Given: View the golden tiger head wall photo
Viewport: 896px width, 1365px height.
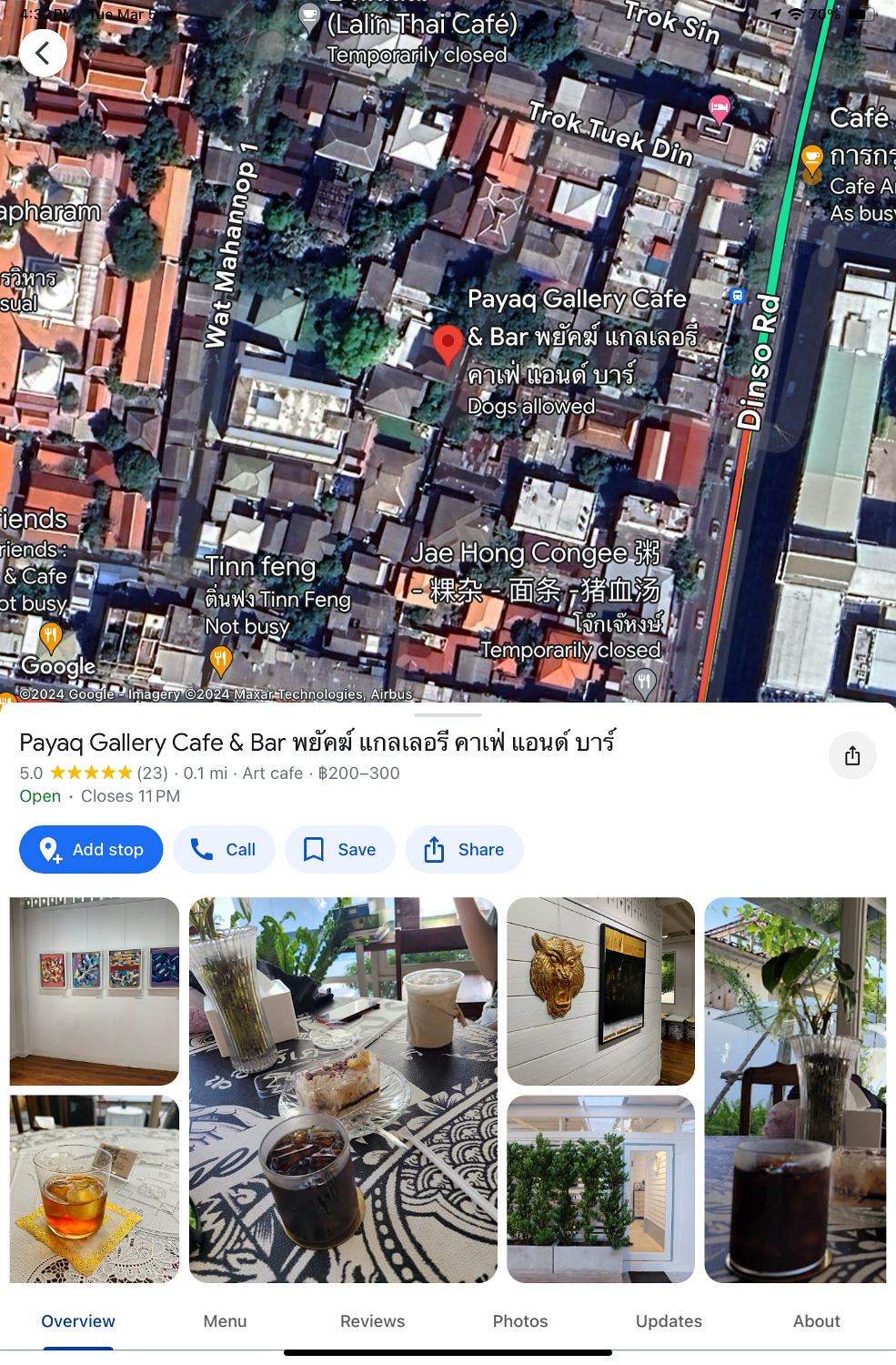Looking at the screenshot, I should 600,991.
